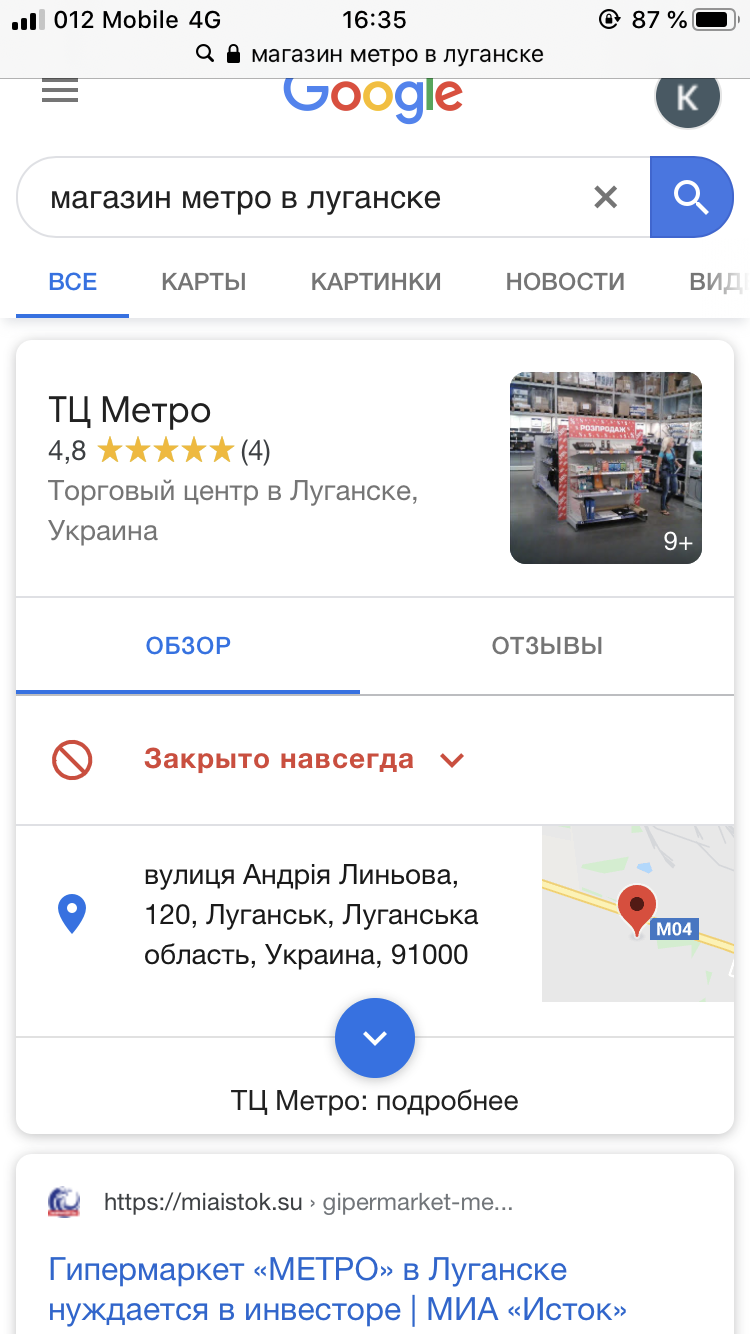Run search with the magnifier button
The width and height of the screenshot is (750, 1334).
[691, 197]
